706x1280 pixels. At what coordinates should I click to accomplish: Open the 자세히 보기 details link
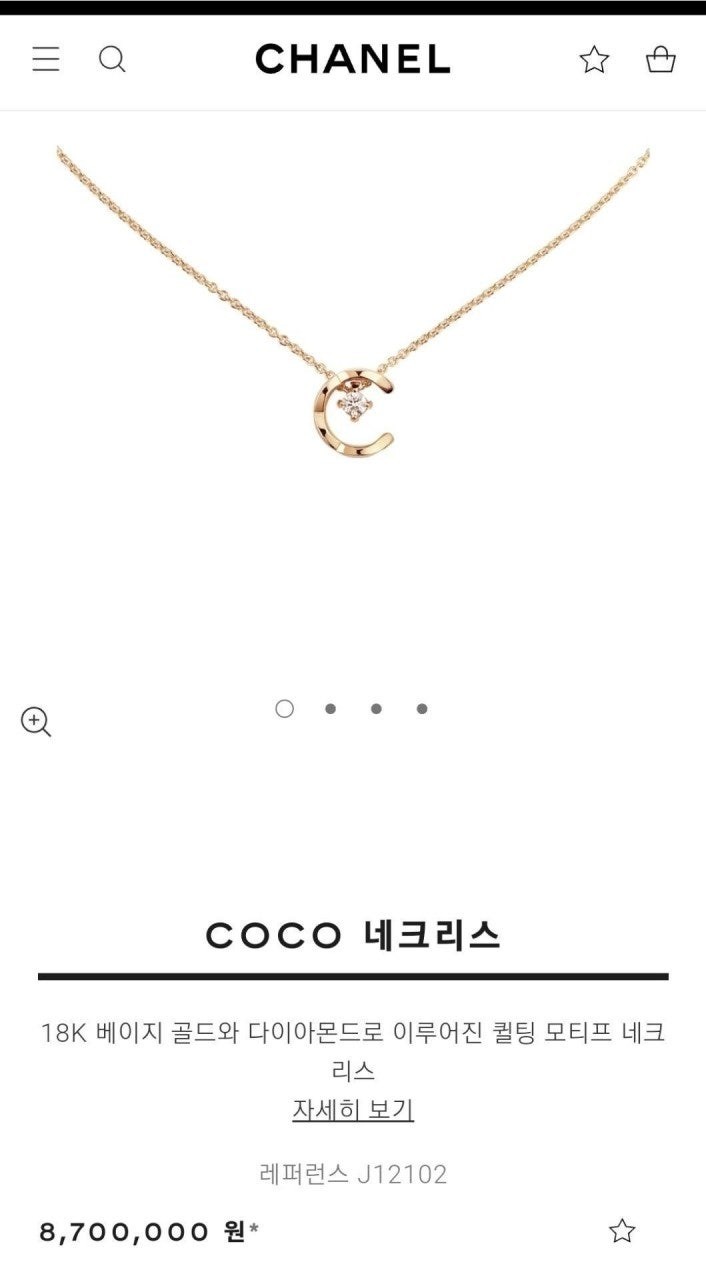pyautogui.click(x=353, y=1110)
